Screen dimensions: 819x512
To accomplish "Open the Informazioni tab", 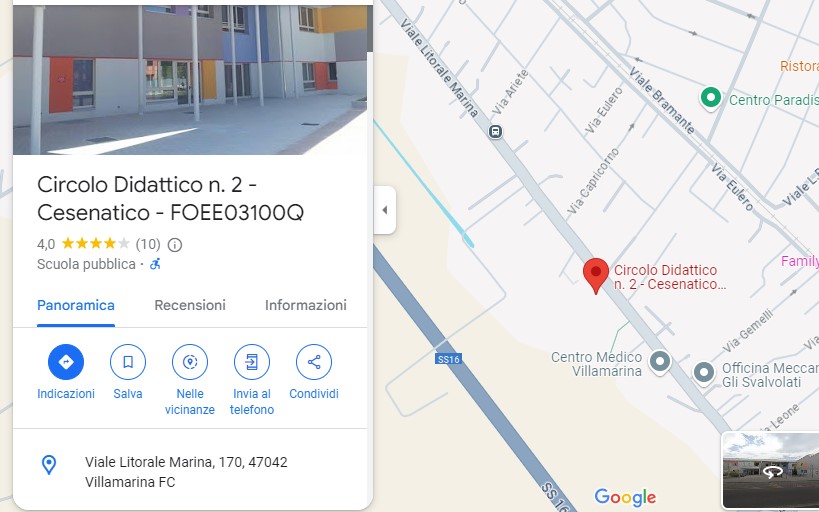I will click(305, 305).
